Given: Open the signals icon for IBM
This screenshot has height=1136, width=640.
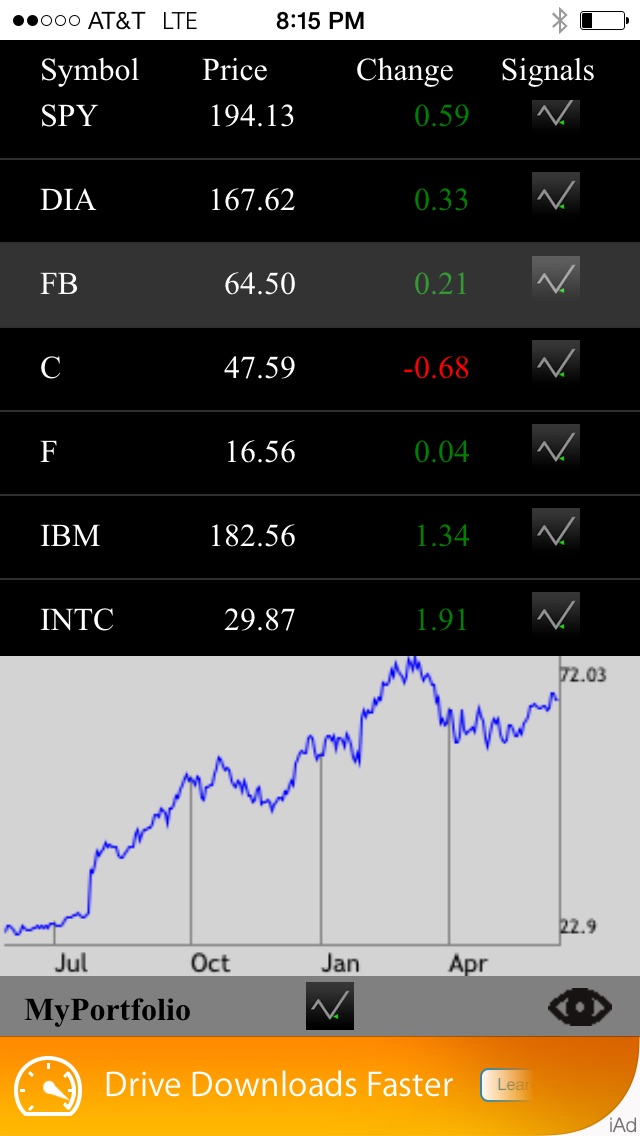Looking at the screenshot, I should coord(556,532).
